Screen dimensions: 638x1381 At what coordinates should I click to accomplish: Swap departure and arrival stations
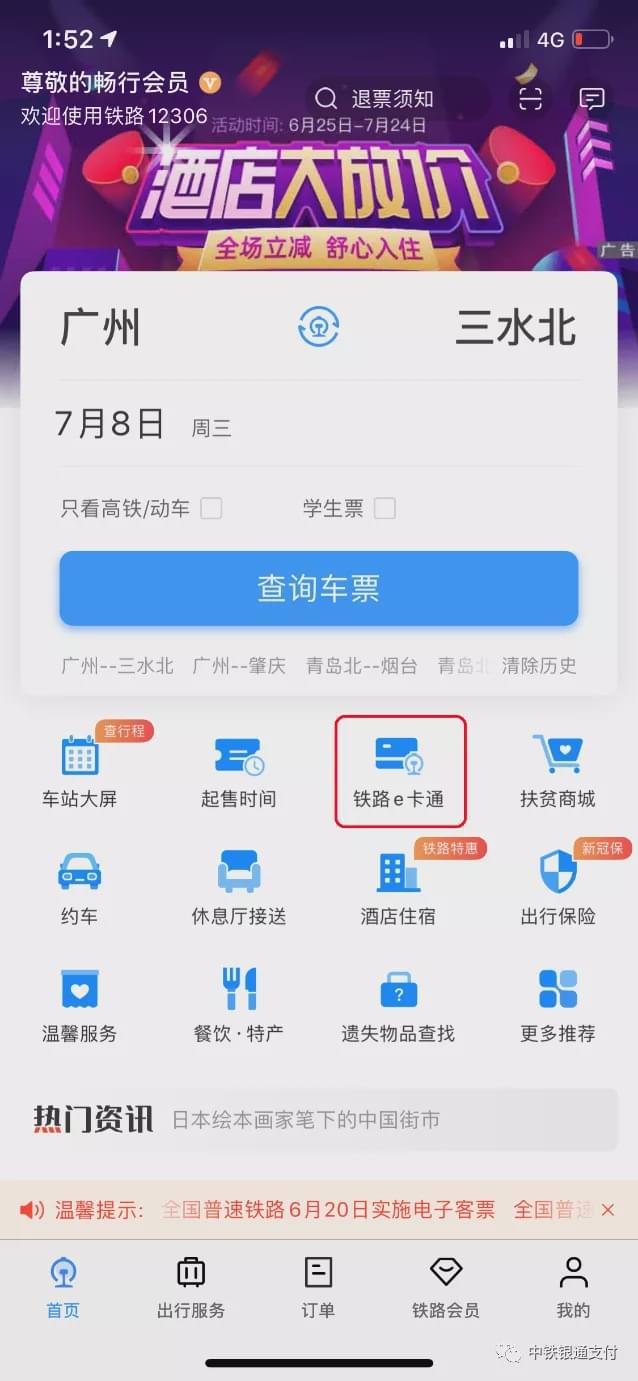pos(319,327)
